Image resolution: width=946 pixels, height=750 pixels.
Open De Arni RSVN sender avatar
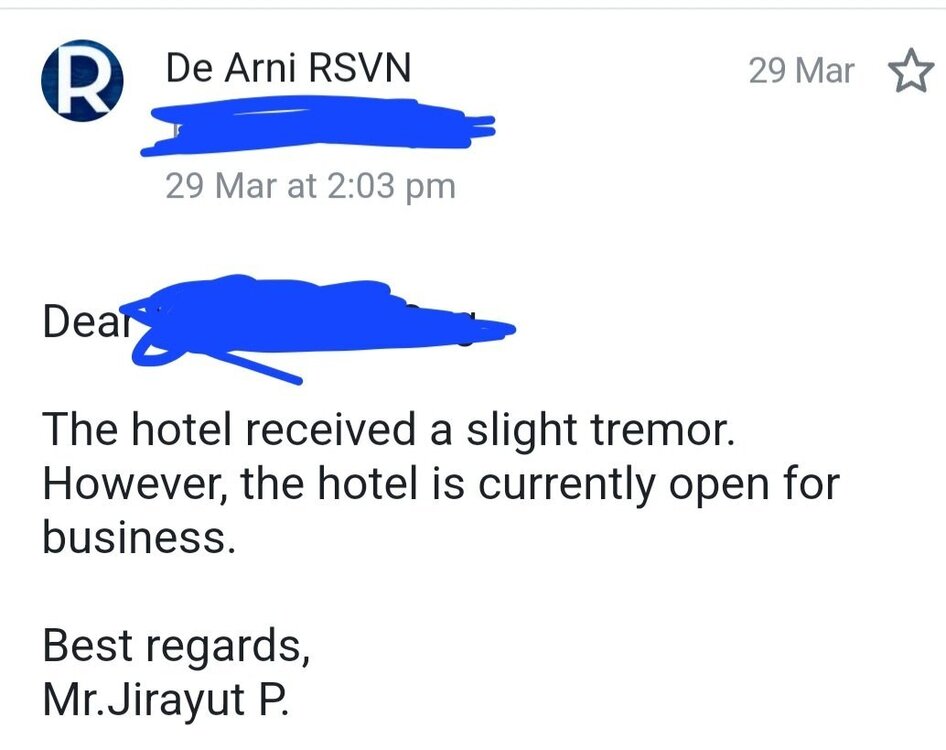point(82,78)
